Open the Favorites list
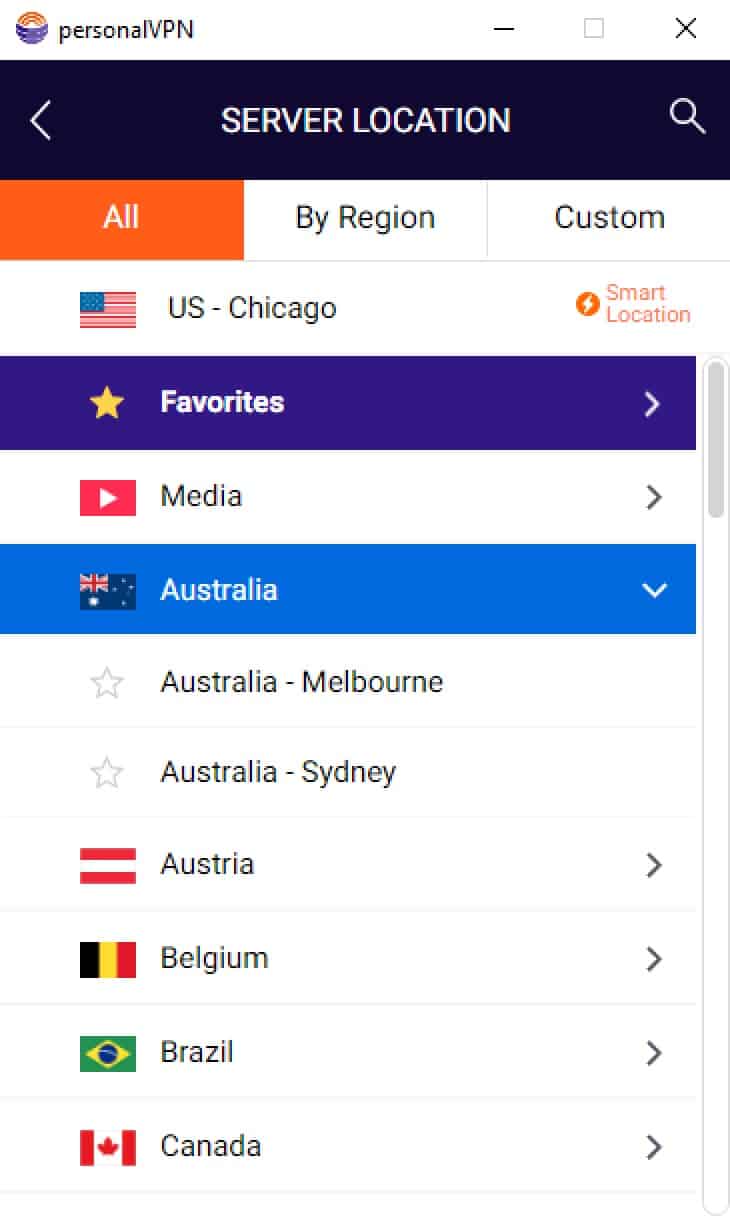730x1218 pixels. tap(348, 403)
